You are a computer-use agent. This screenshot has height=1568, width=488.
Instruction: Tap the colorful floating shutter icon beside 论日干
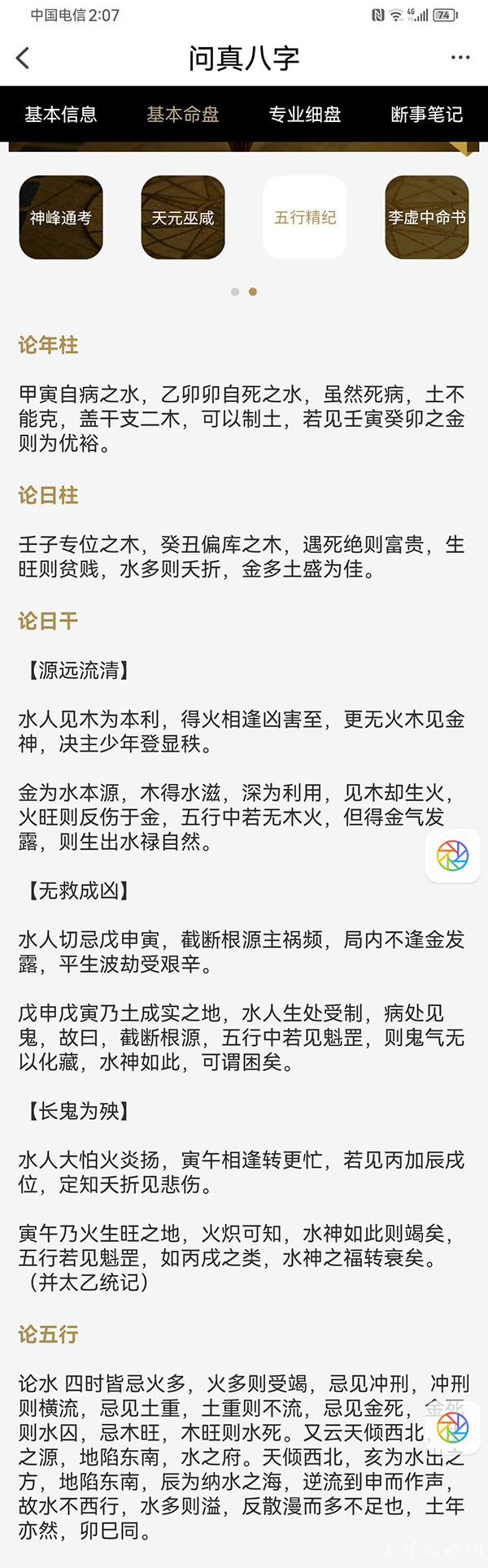click(453, 856)
